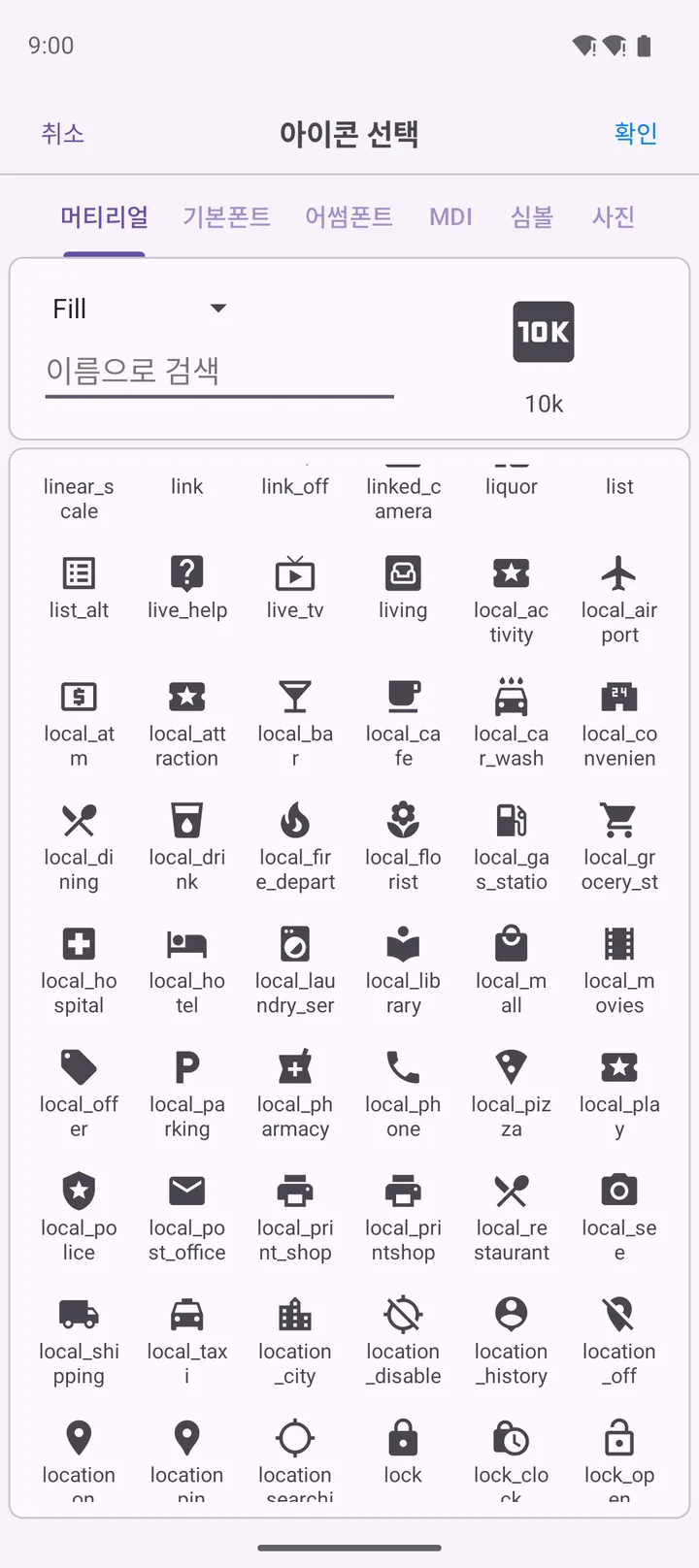Switch to the 어썸폰트 tab
This screenshot has width=699, height=1568.
(x=349, y=216)
